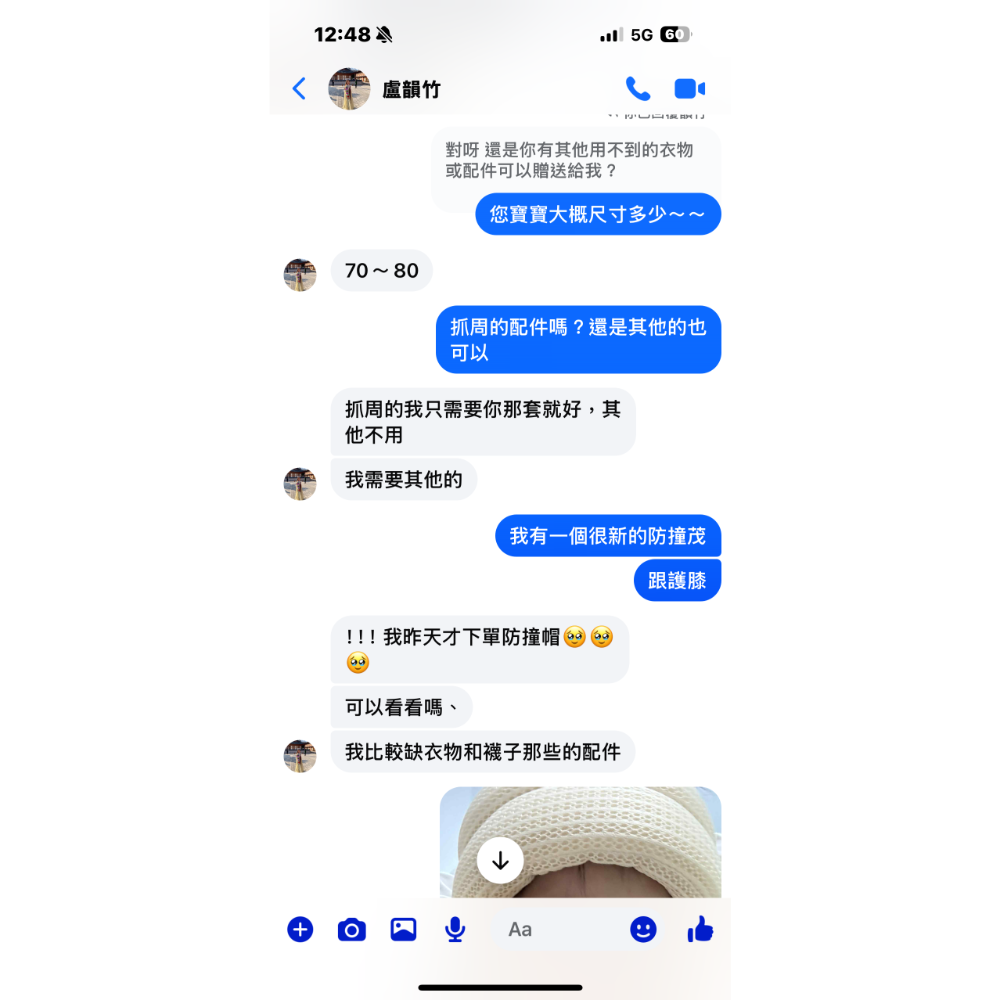Open the plus attachments menu

[300, 930]
